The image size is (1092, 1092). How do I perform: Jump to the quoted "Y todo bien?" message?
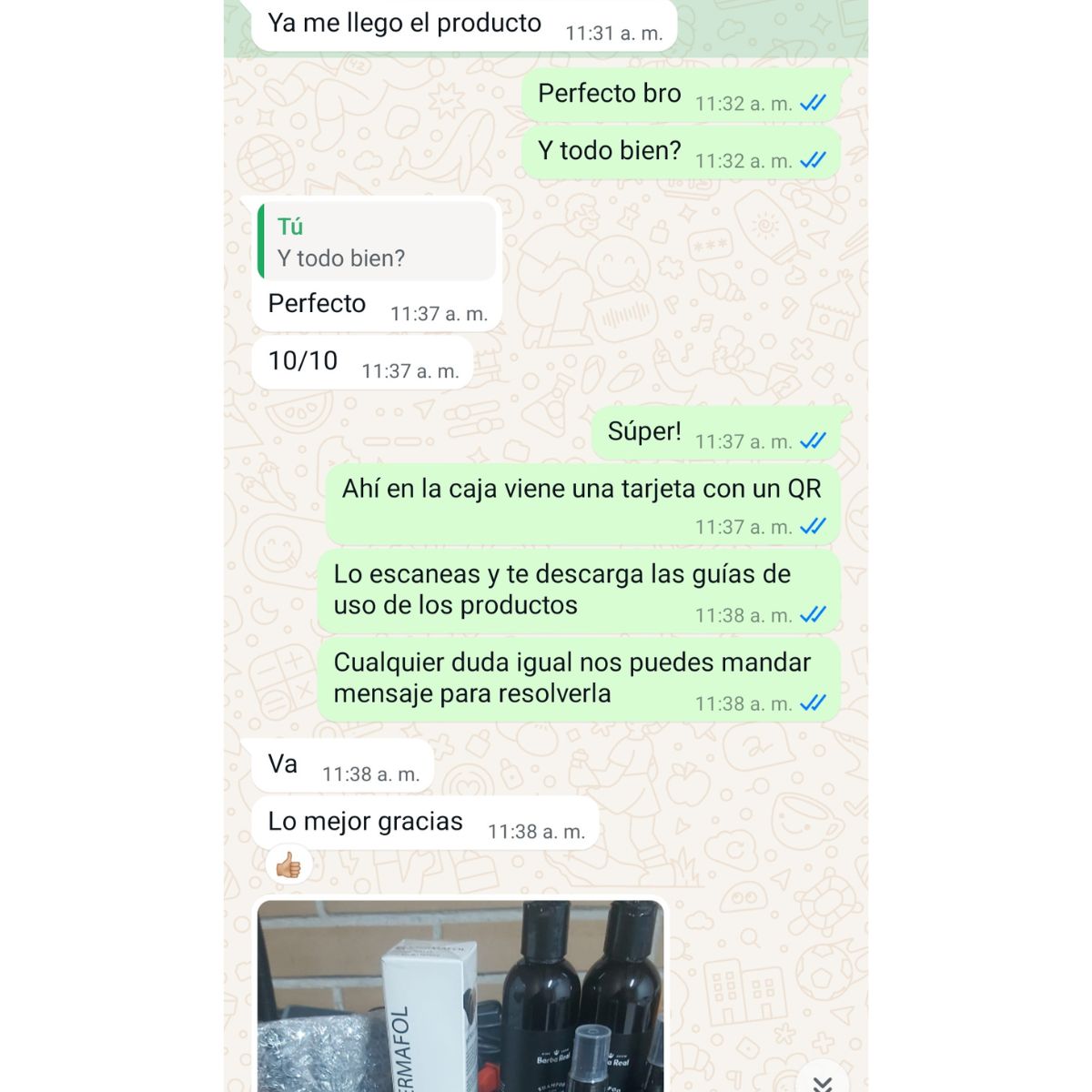377,242
